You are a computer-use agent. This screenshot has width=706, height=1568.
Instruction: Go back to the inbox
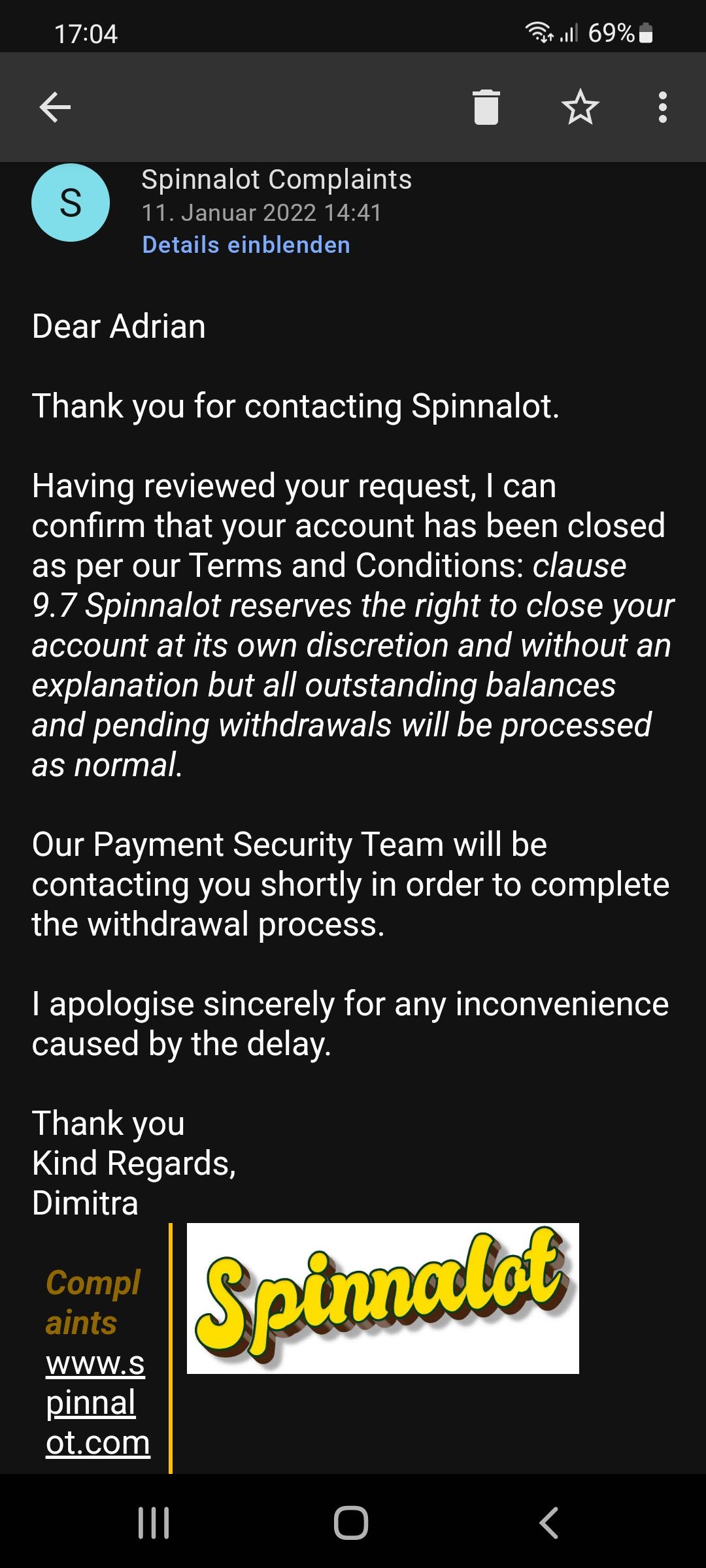point(55,107)
